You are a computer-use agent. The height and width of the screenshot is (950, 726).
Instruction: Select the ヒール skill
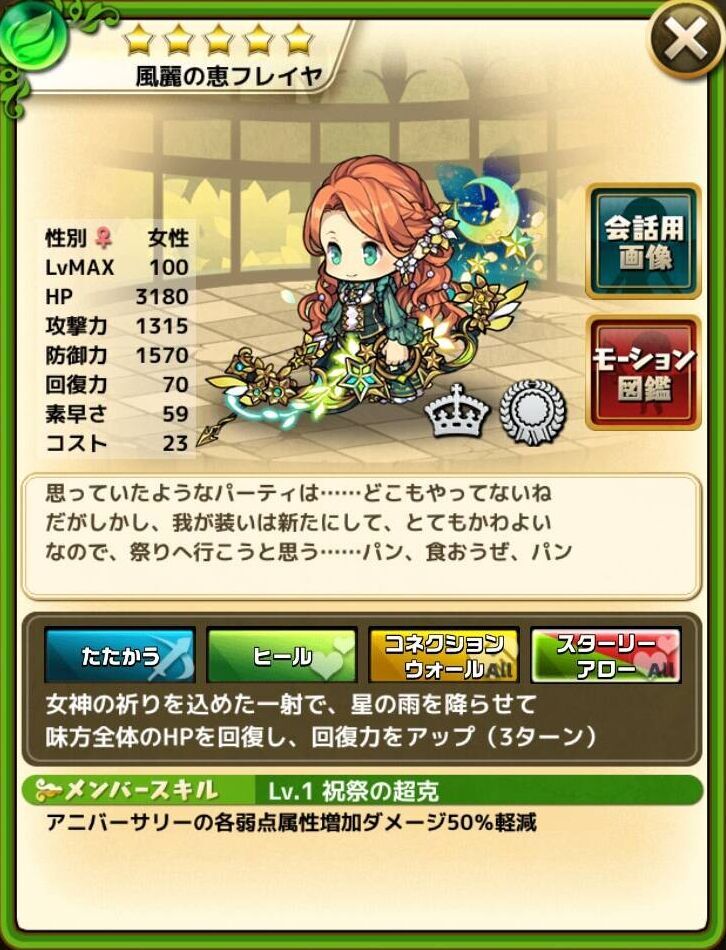click(281, 656)
